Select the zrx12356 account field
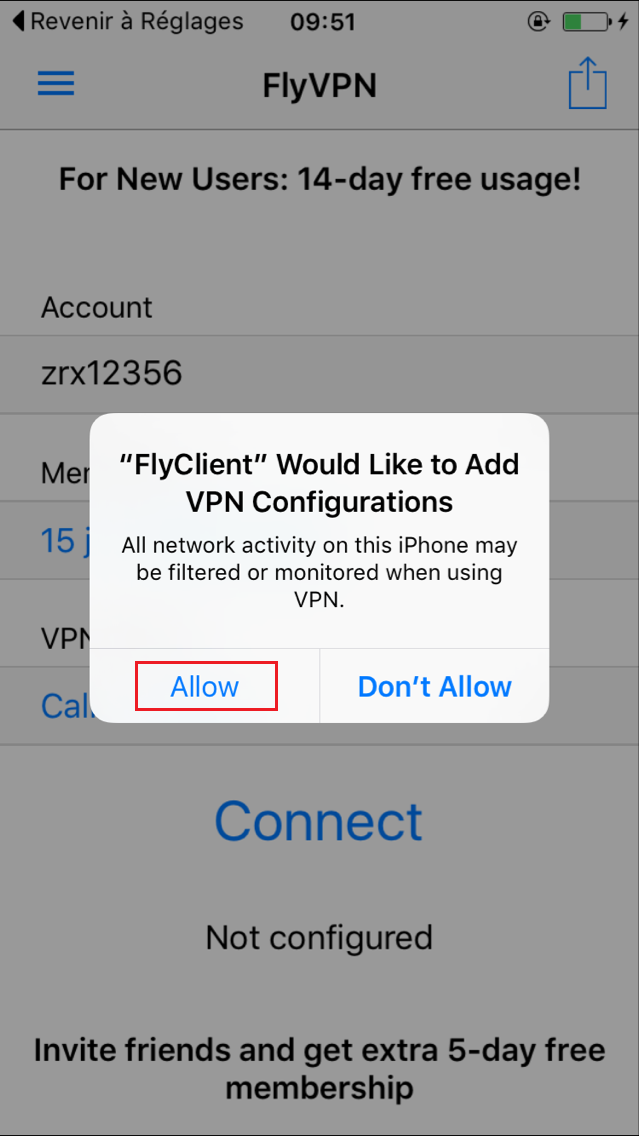639x1136 pixels. (320, 375)
